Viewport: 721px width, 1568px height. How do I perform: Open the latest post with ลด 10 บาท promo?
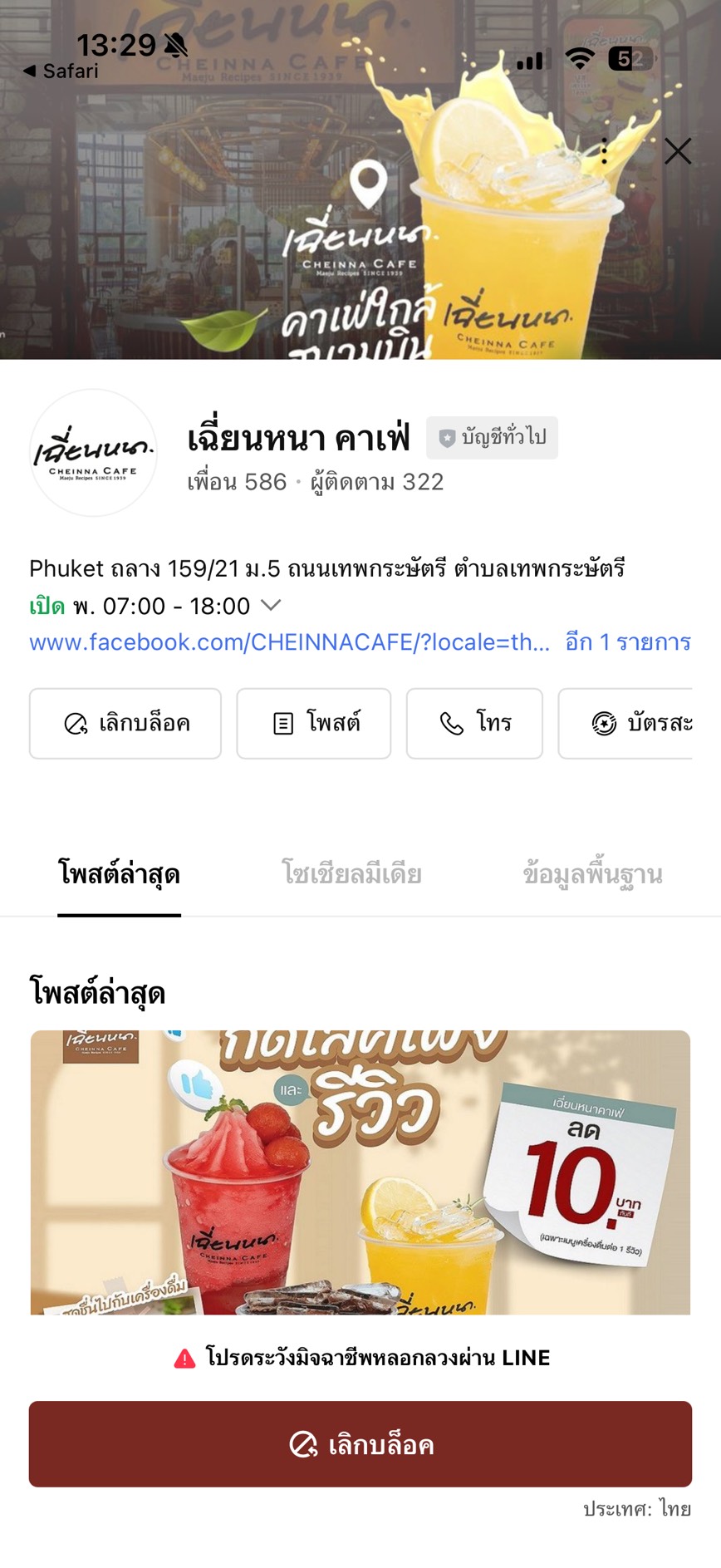coord(360,1172)
